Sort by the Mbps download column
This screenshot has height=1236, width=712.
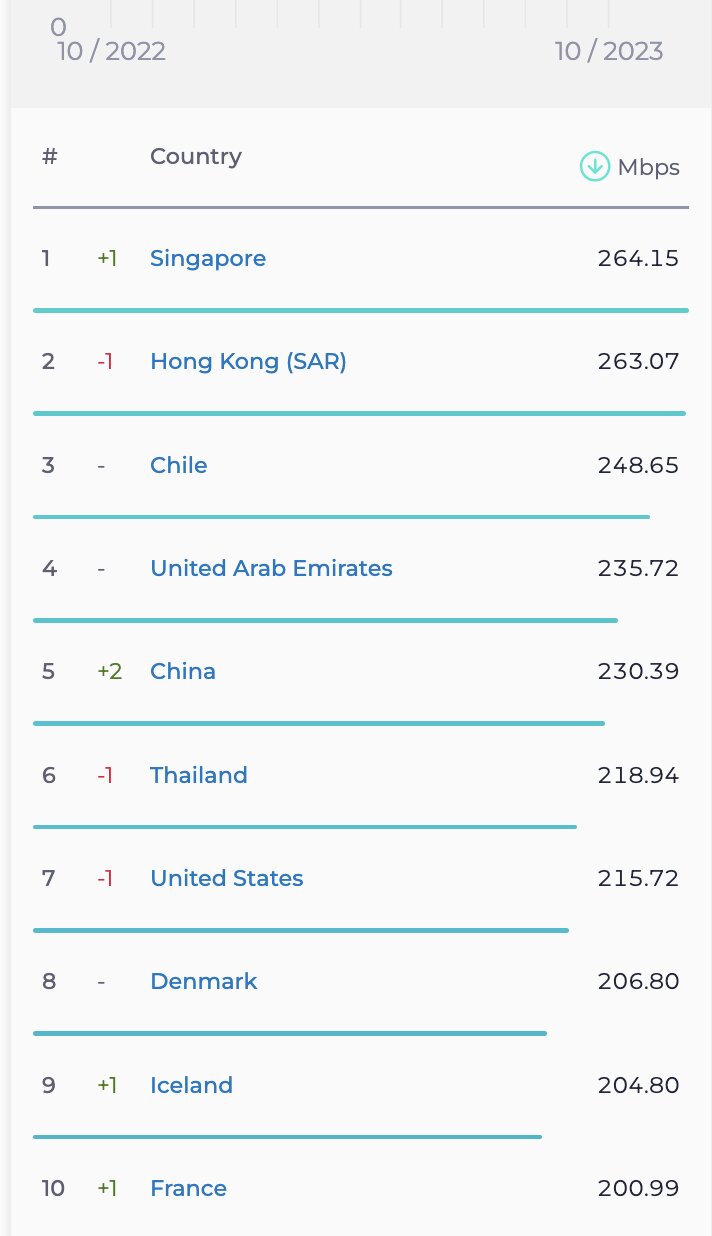point(630,167)
